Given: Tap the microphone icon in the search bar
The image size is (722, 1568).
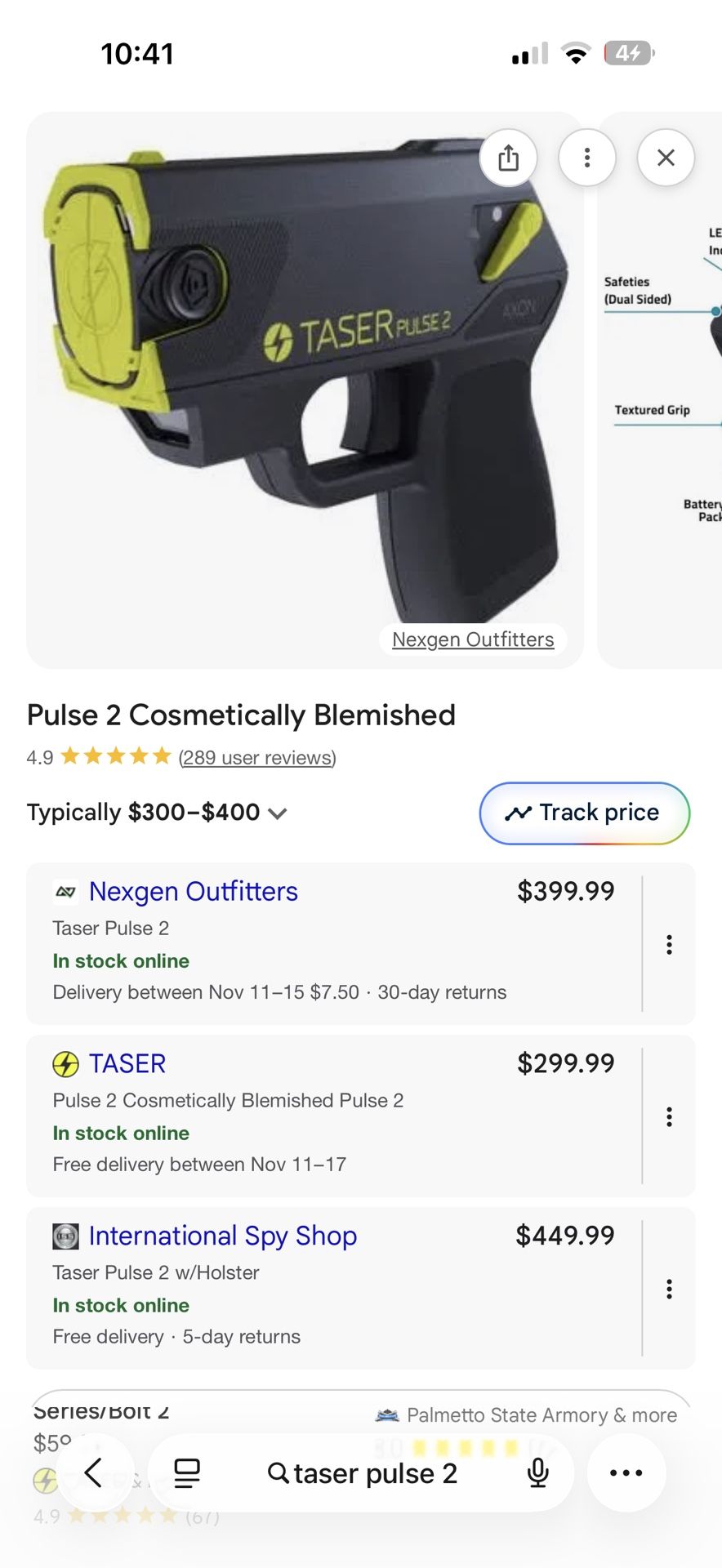Looking at the screenshot, I should point(537,1473).
